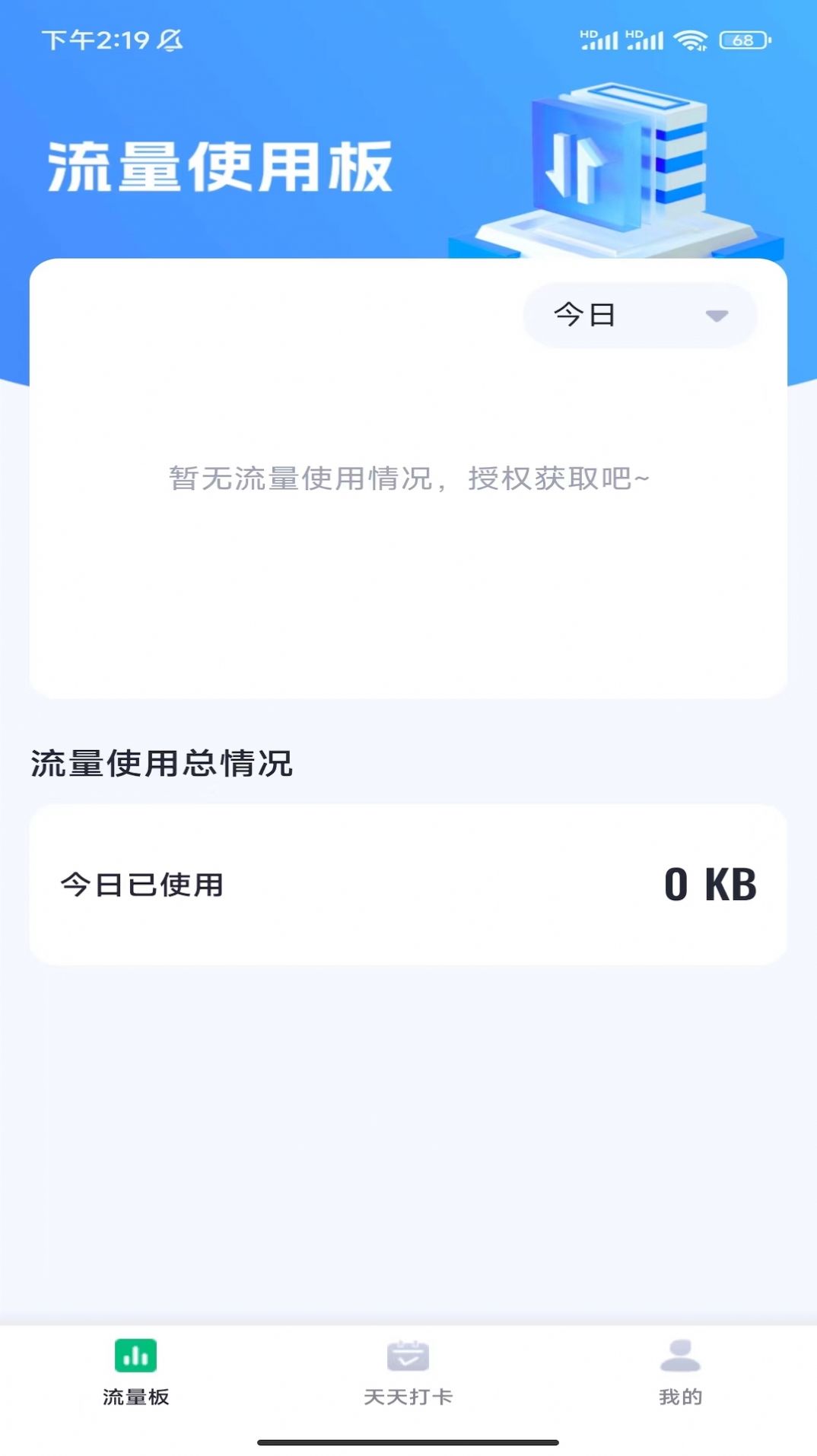Open the 今日 time period dropdown
This screenshot has height=1456, width=817.
pyautogui.click(x=639, y=314)
